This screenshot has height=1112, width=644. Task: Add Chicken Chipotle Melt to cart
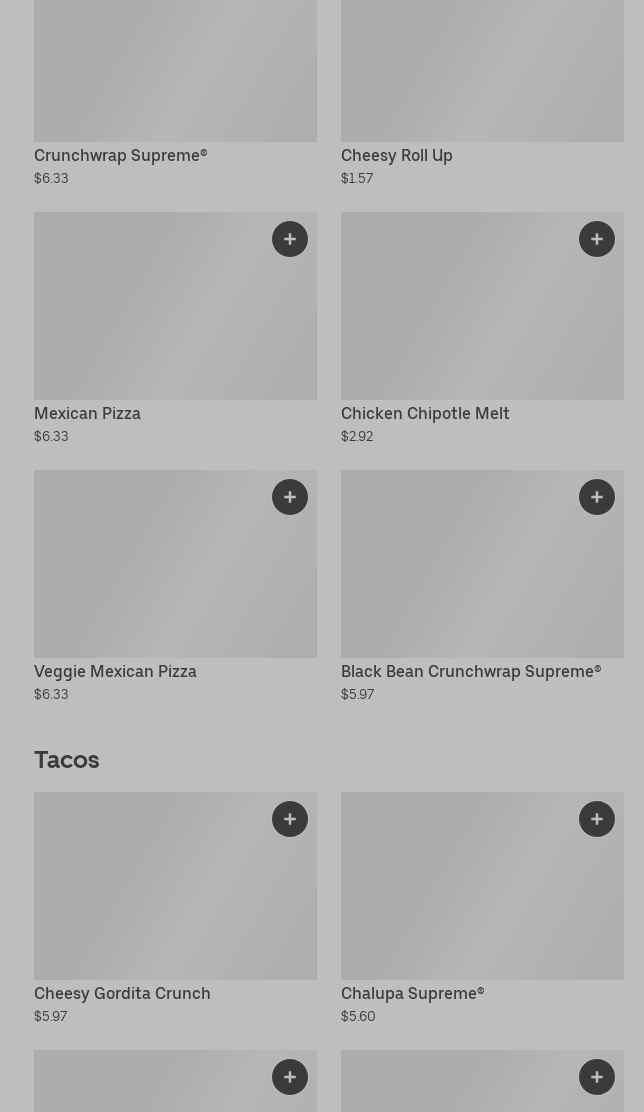point(597,239)
